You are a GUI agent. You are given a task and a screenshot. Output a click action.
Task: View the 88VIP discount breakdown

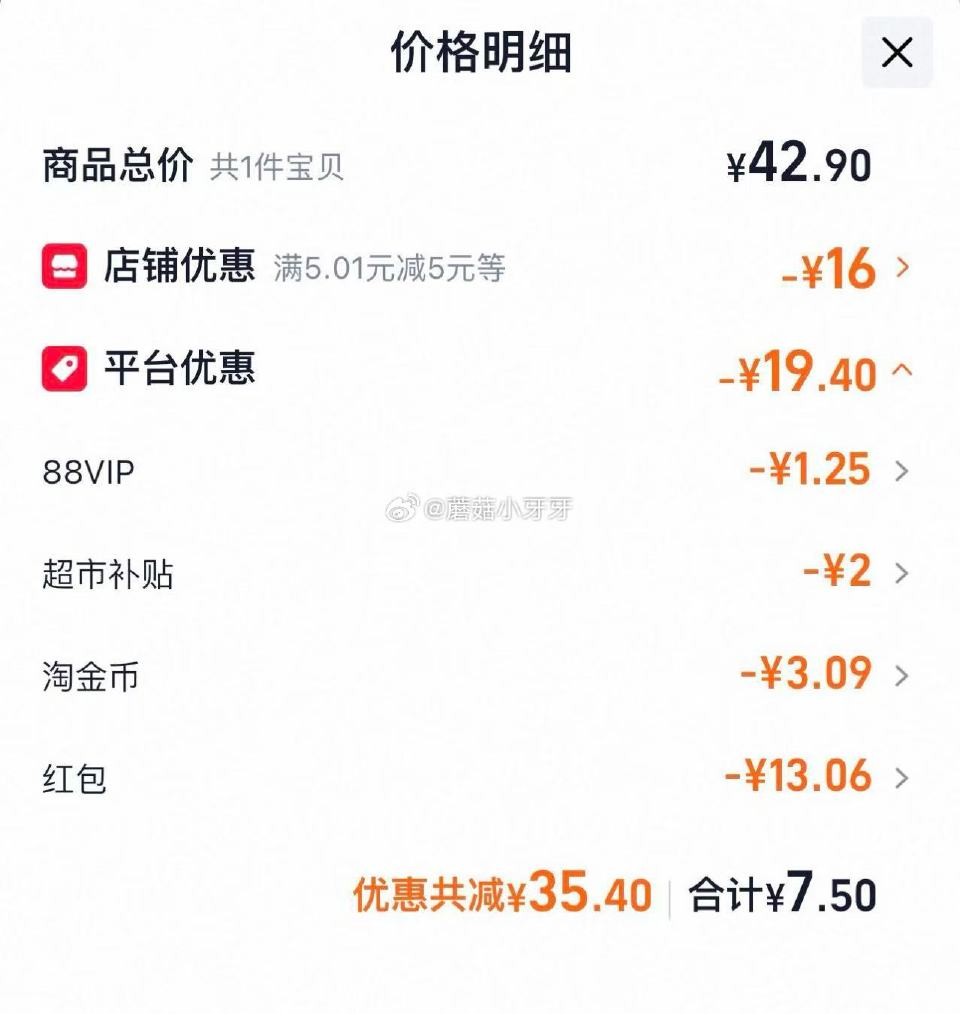tap(901, 468)
